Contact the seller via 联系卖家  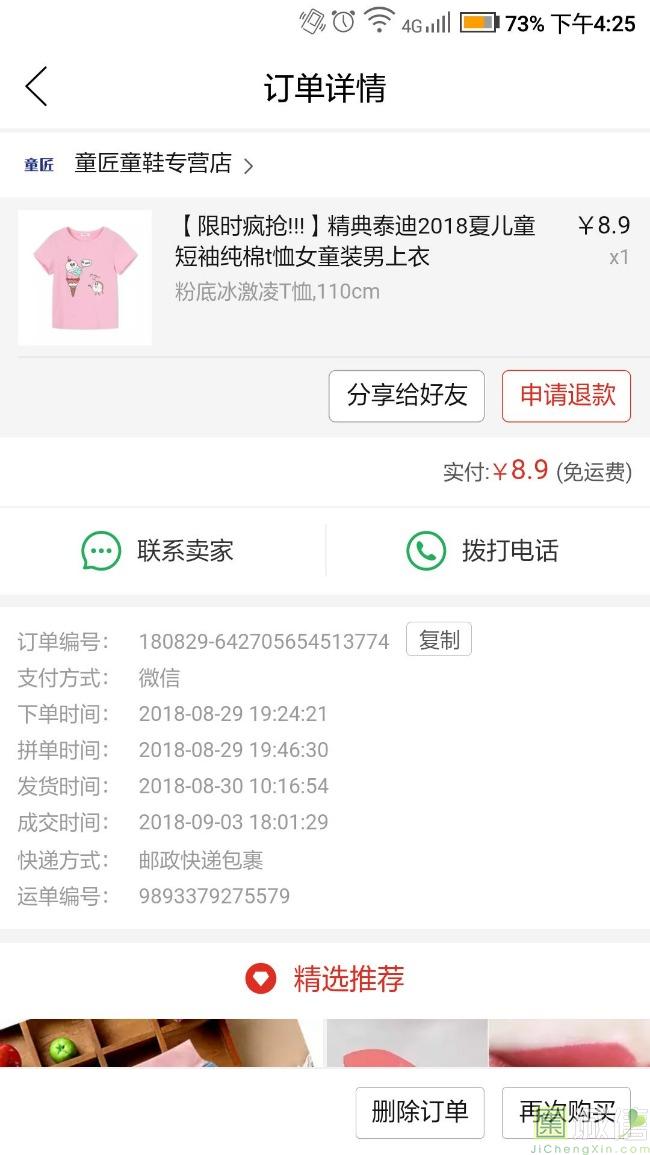[x=158, y=551]
